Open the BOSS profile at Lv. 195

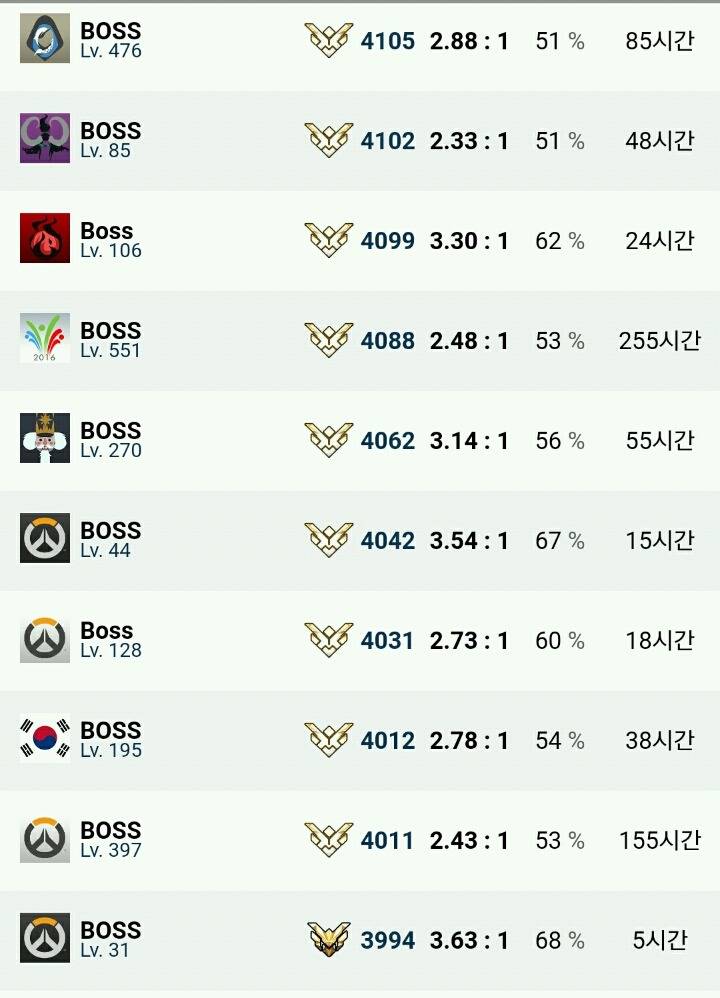110,732
